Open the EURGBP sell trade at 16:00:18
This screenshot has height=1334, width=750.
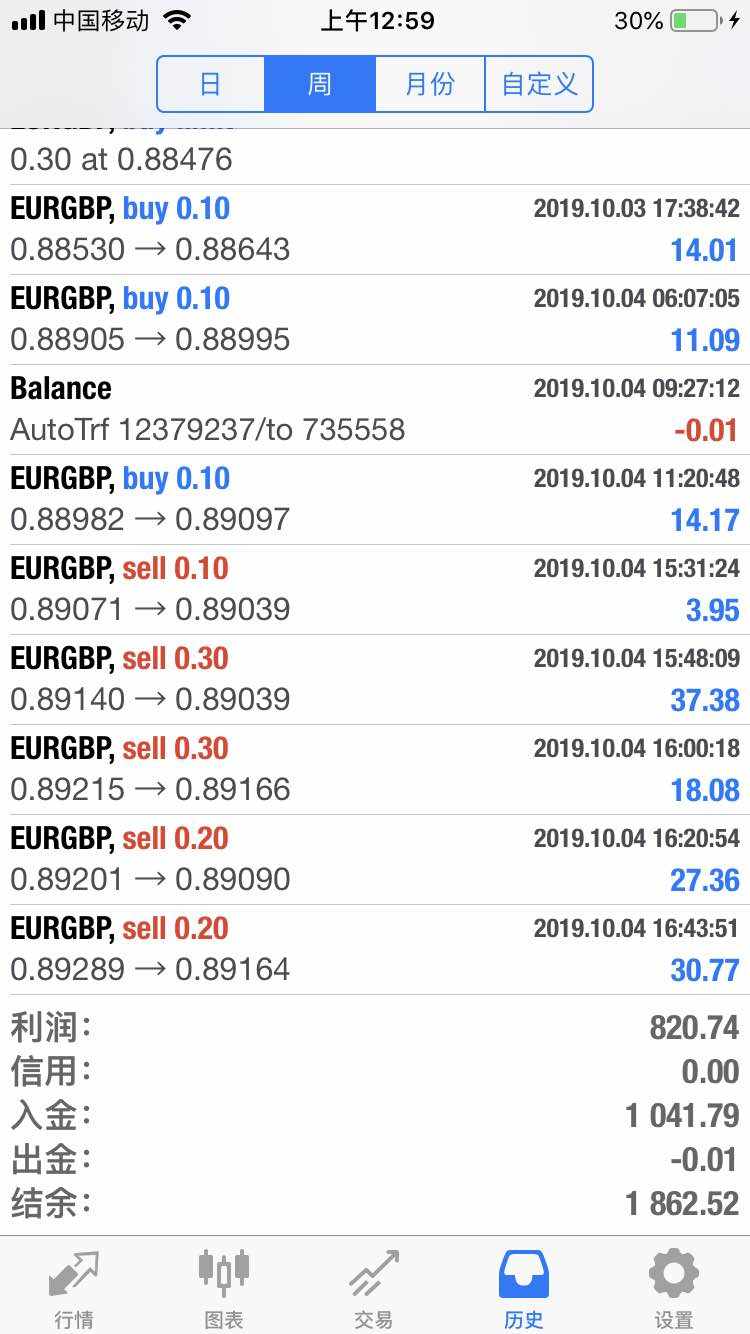pos(375,769)
